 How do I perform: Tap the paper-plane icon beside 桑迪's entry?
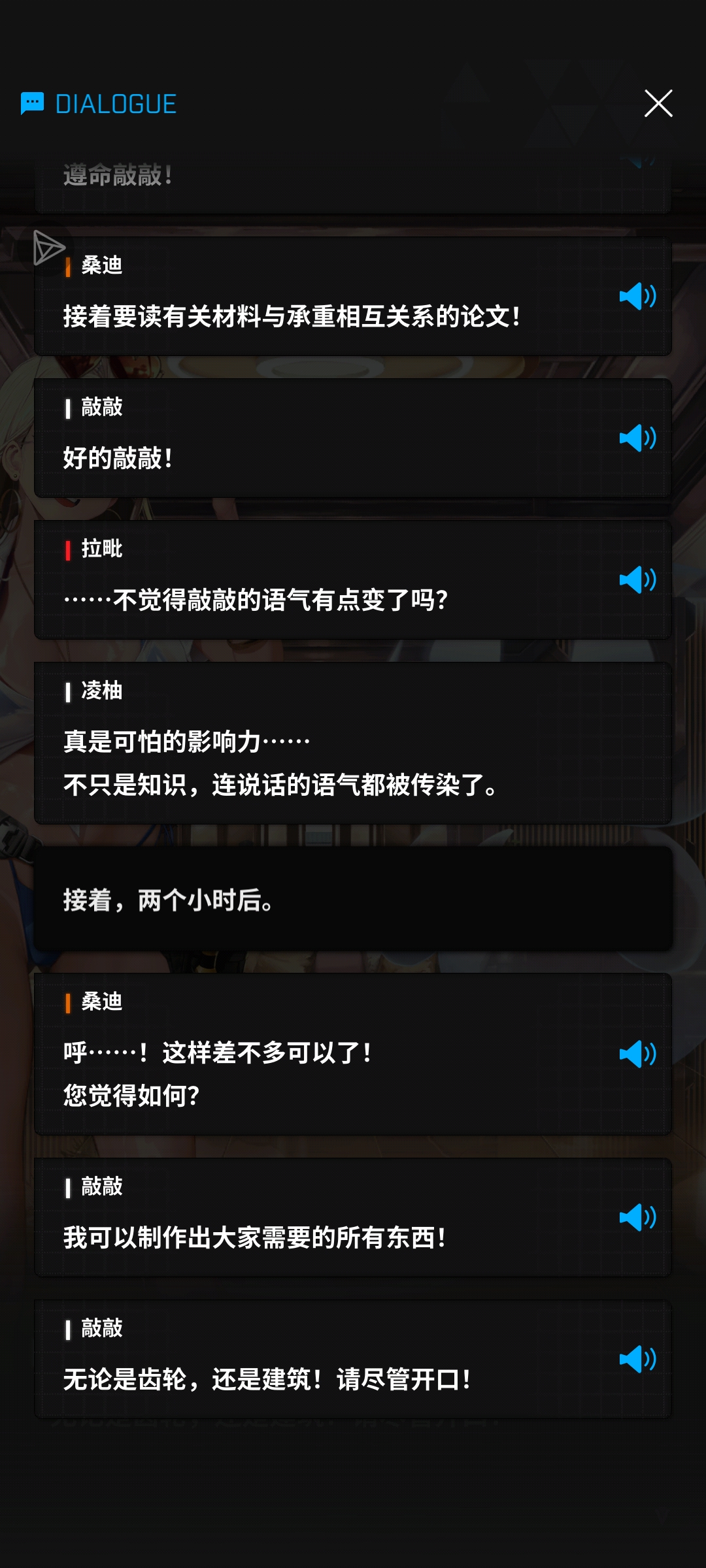[48, 248]
